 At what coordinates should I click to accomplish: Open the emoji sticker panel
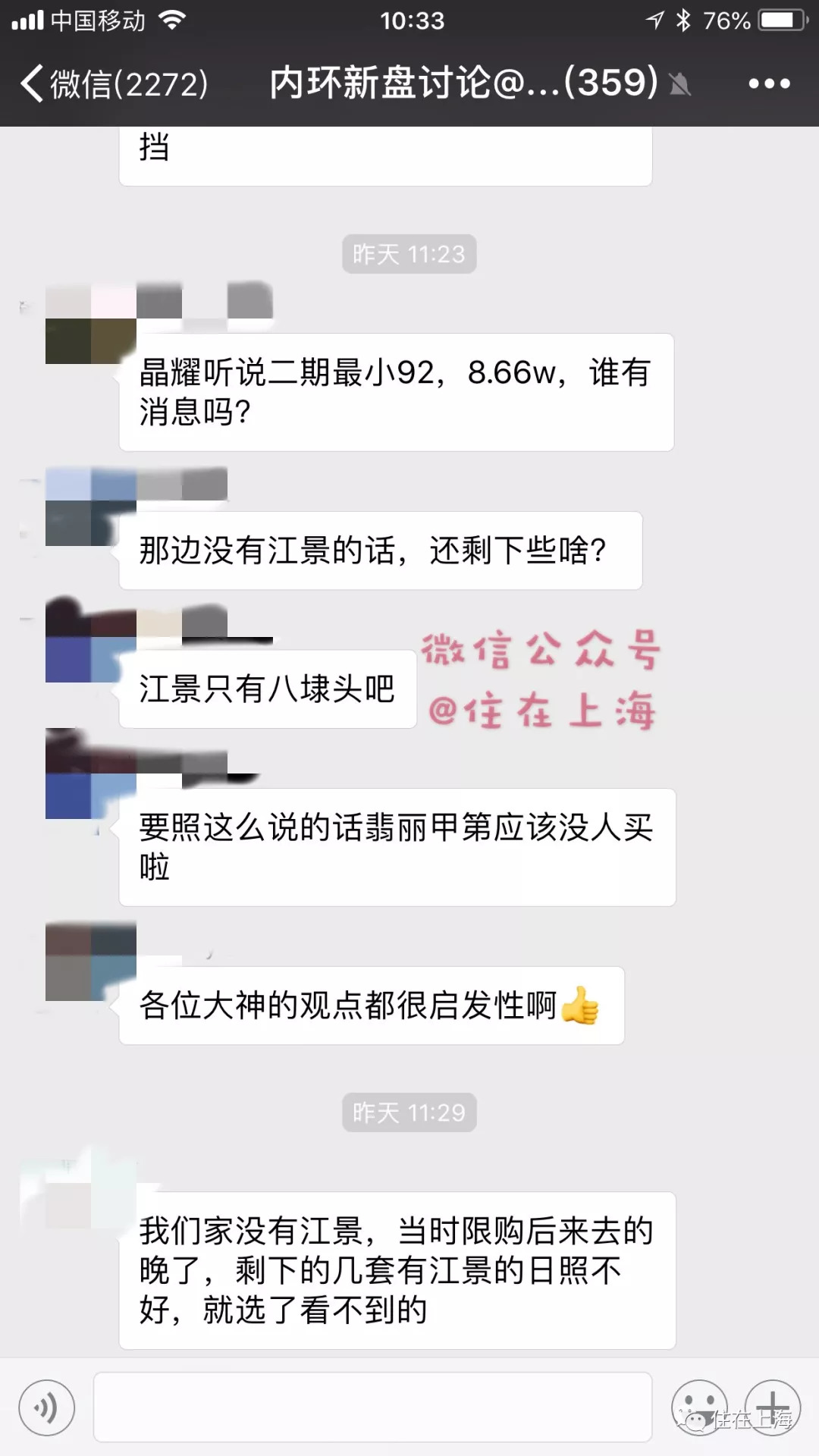pos(698,1407)
